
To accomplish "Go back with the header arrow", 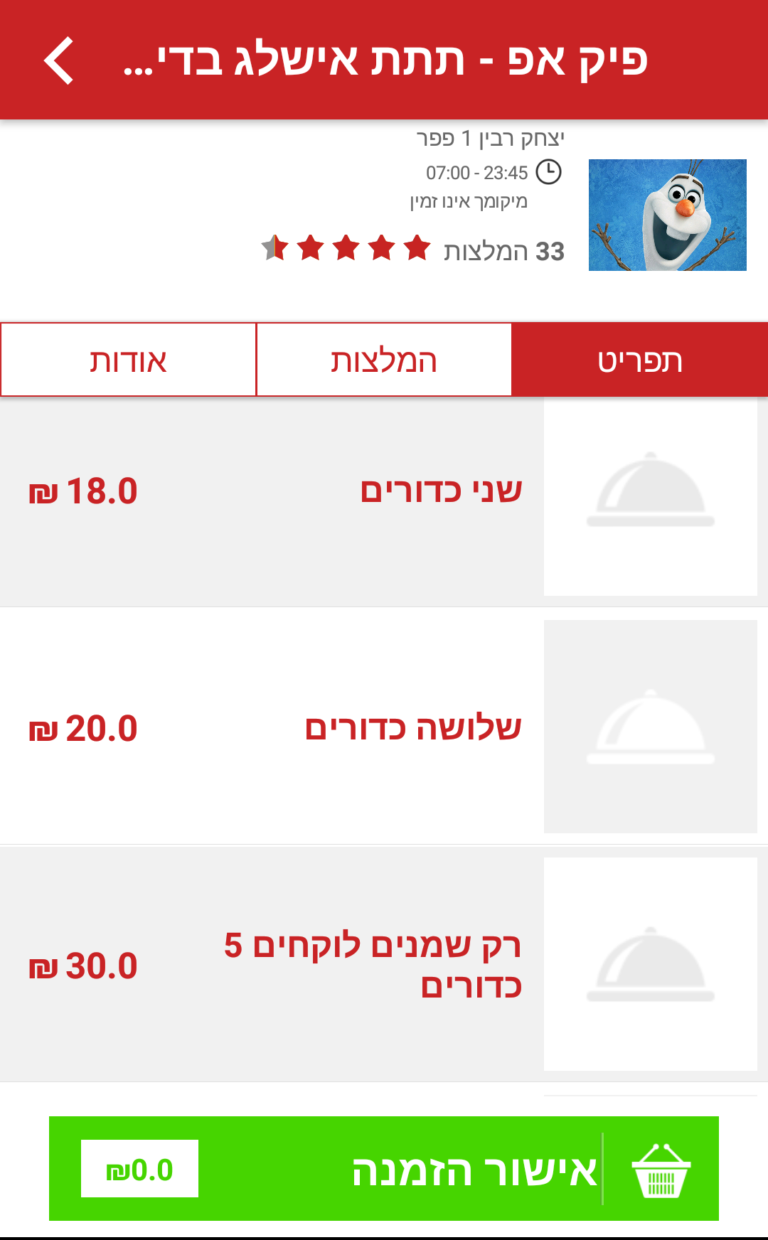I will tap(59, 60).
